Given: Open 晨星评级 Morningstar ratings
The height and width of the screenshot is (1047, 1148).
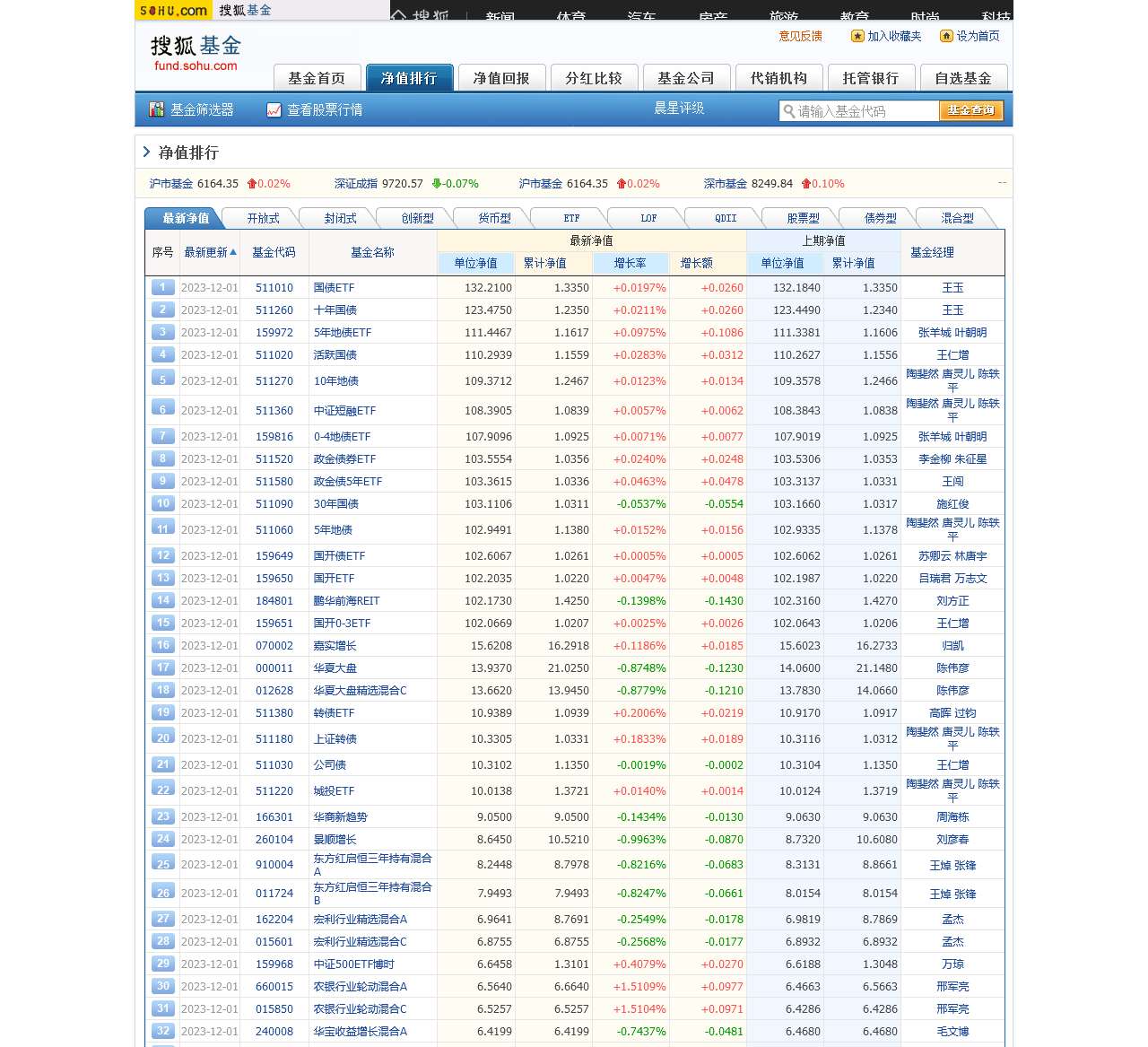Looking at the screenshot, I should pyautogui.click(x=679, y=109).
